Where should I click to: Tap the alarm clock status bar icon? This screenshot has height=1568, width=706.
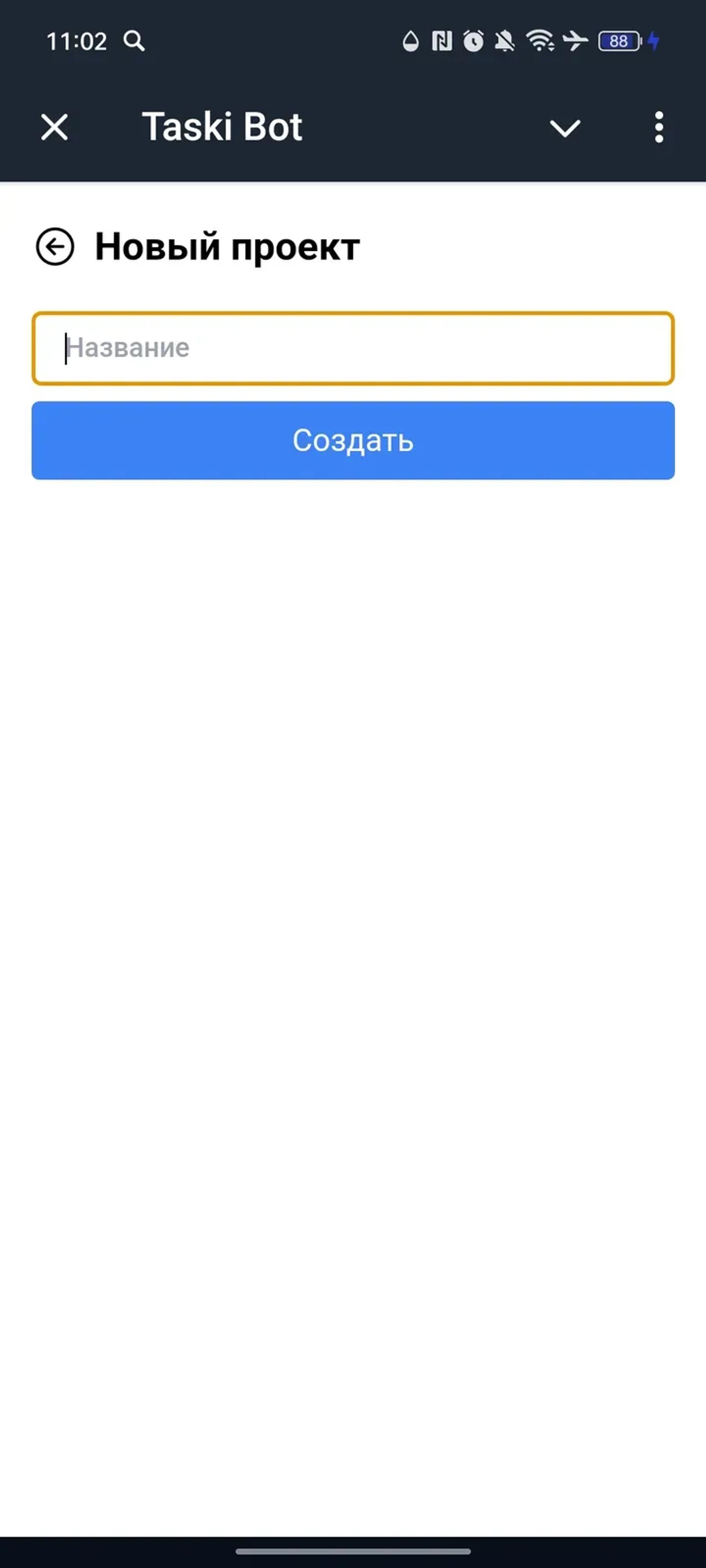click(x=474, y=41)
